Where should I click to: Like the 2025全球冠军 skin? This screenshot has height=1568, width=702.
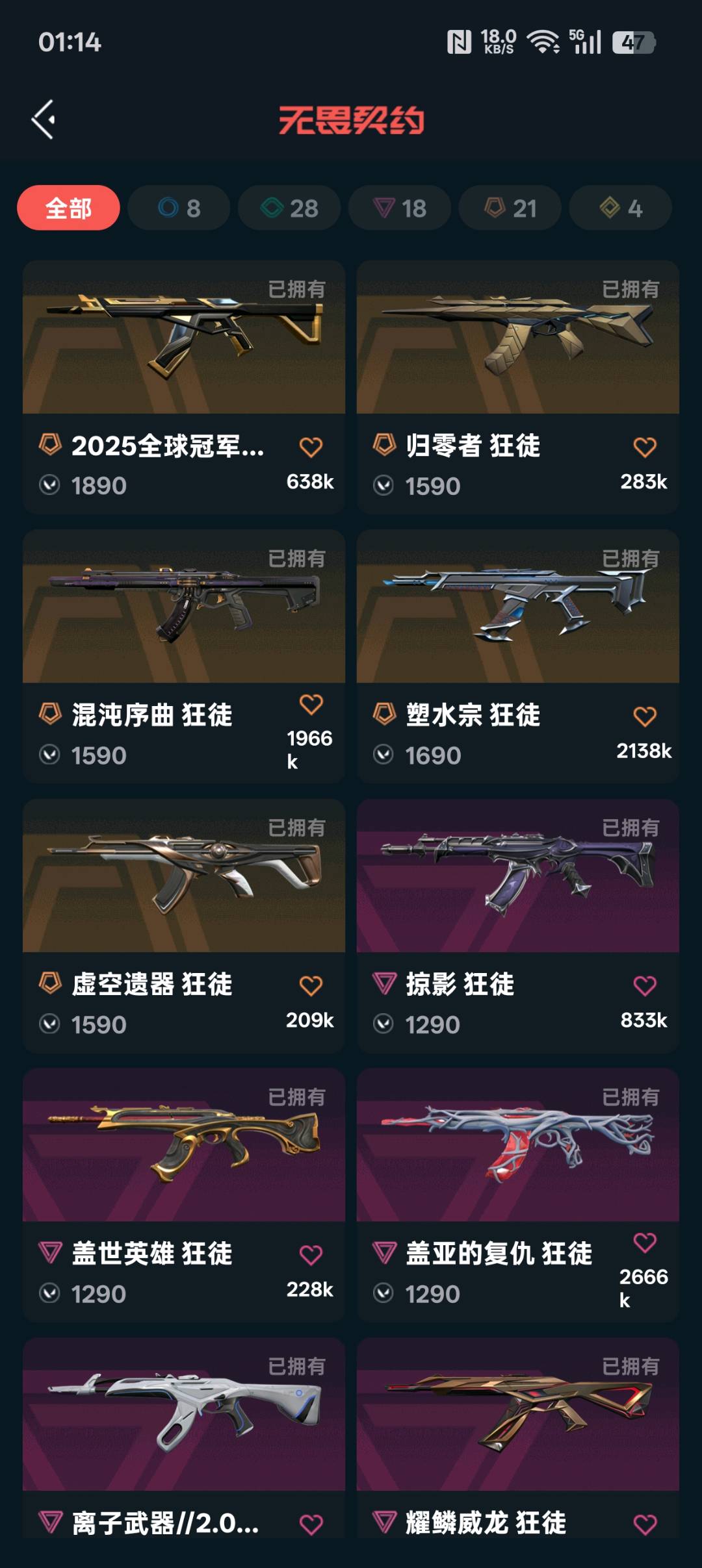[x=311, y=447]
